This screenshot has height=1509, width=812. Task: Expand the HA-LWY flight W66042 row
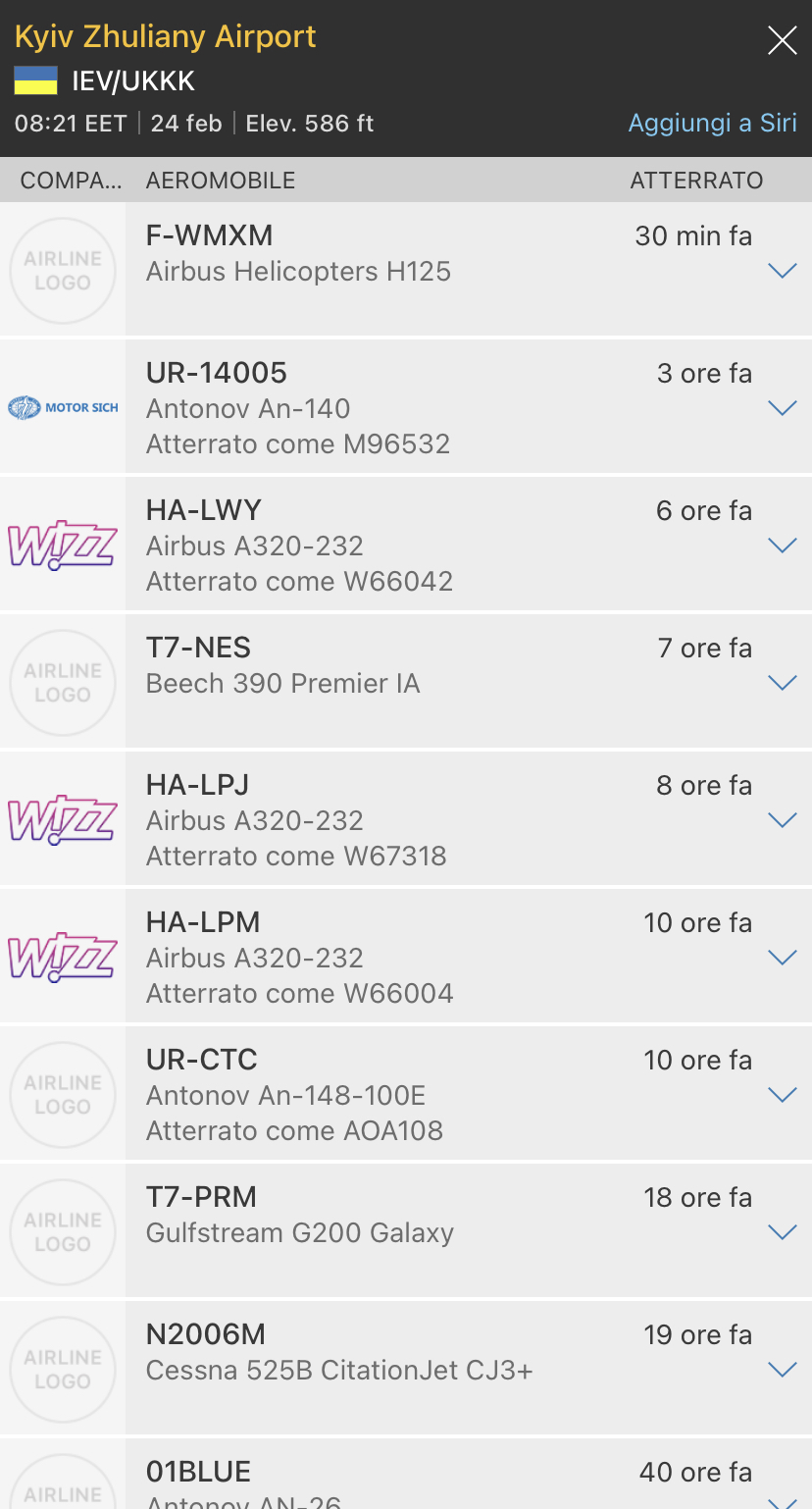(782, 546)
